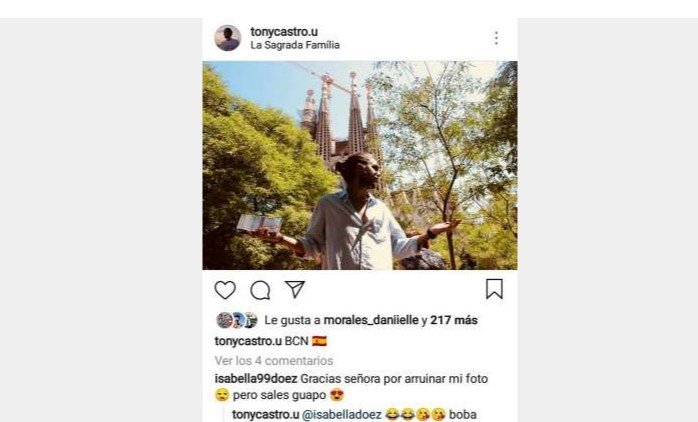
Task: Share the post via paper plane icon
Action: click(295, 289)
